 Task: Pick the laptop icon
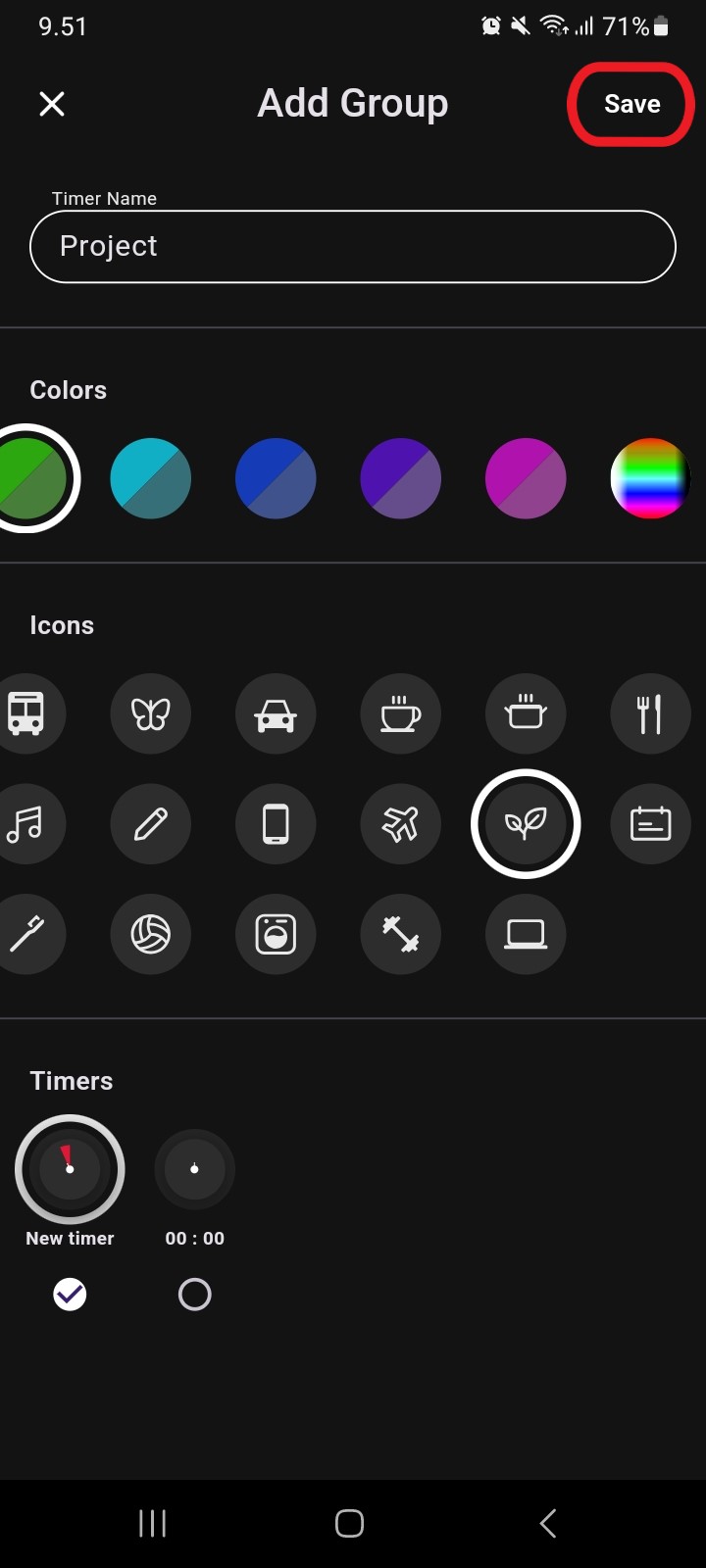click(x=526, y=934)
